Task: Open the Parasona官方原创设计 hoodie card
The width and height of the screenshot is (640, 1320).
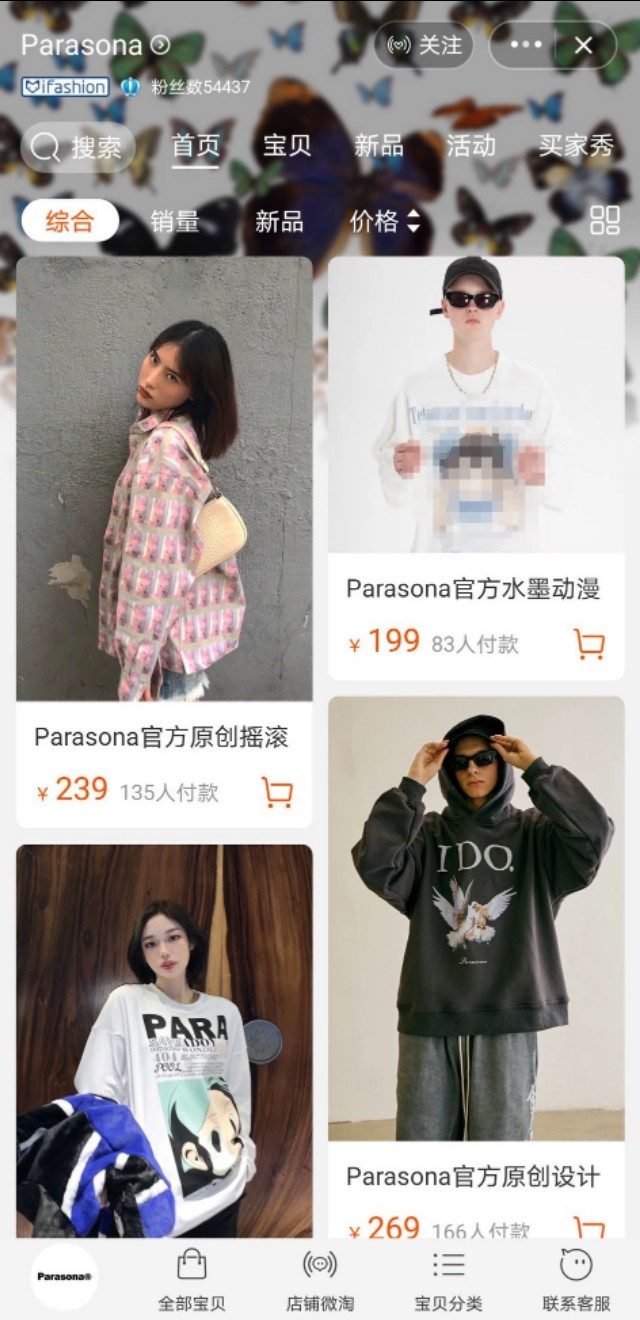Action: pos(476,920)
